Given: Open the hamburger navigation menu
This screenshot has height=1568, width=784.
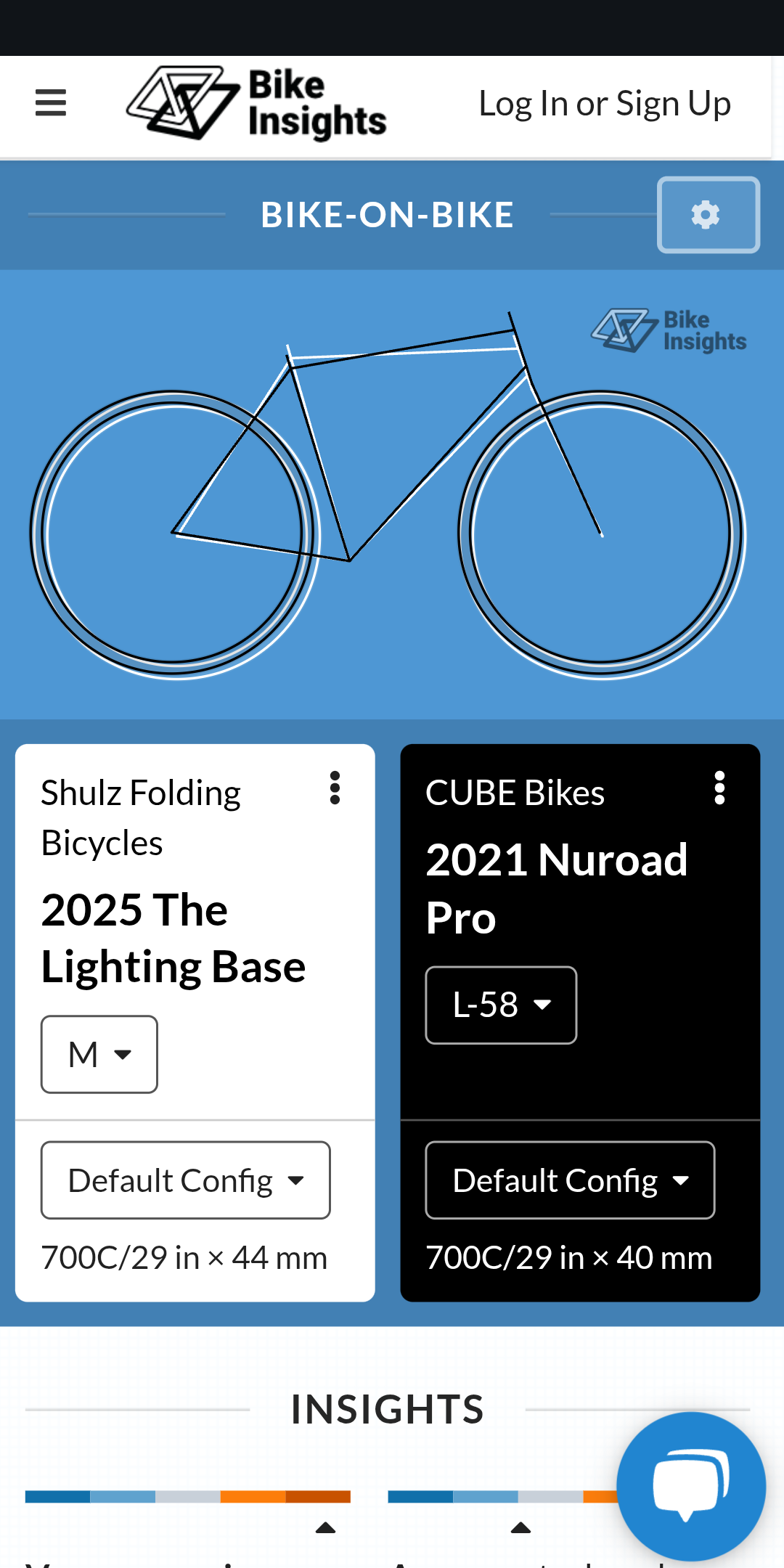Looking at the screenshot, I should tap(51, 102).
